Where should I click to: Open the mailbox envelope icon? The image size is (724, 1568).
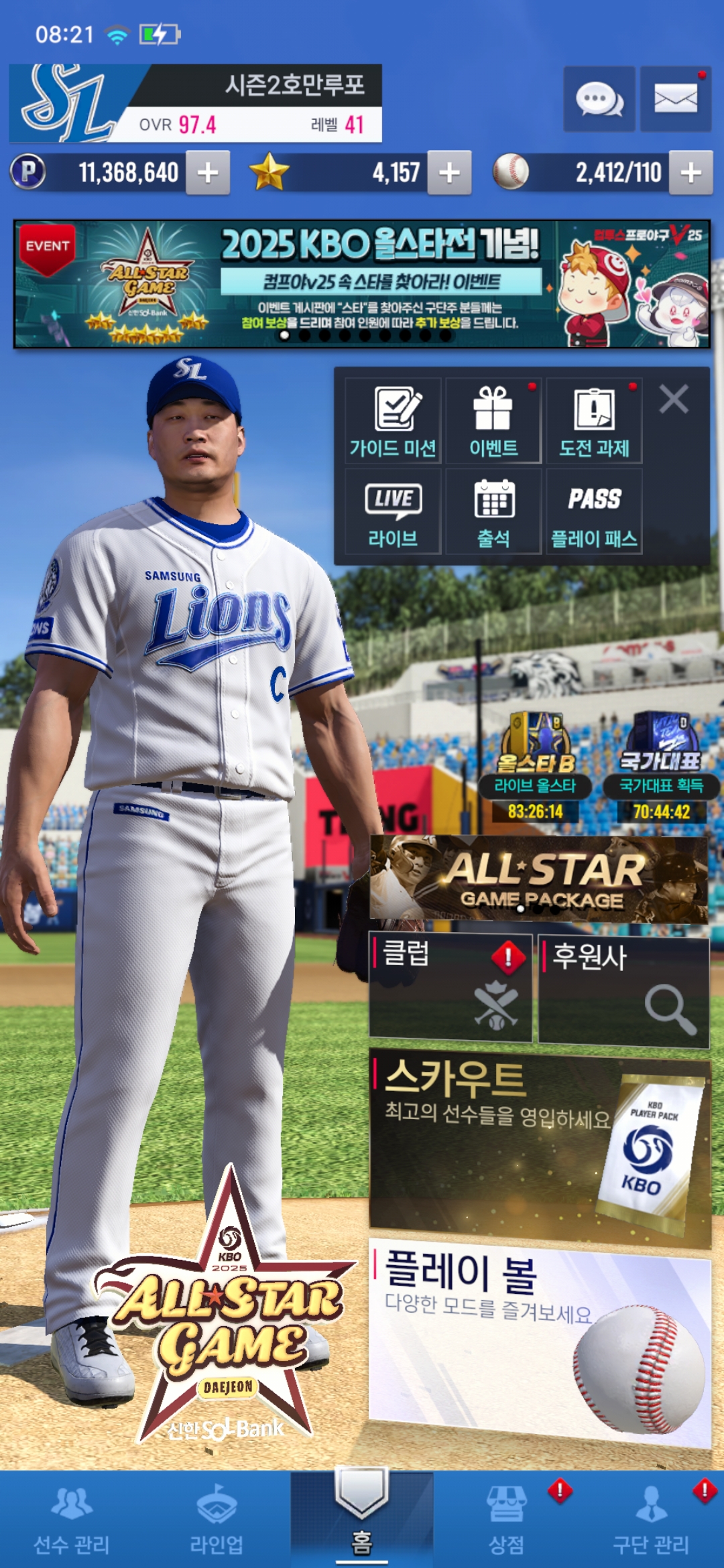[675, 100]
